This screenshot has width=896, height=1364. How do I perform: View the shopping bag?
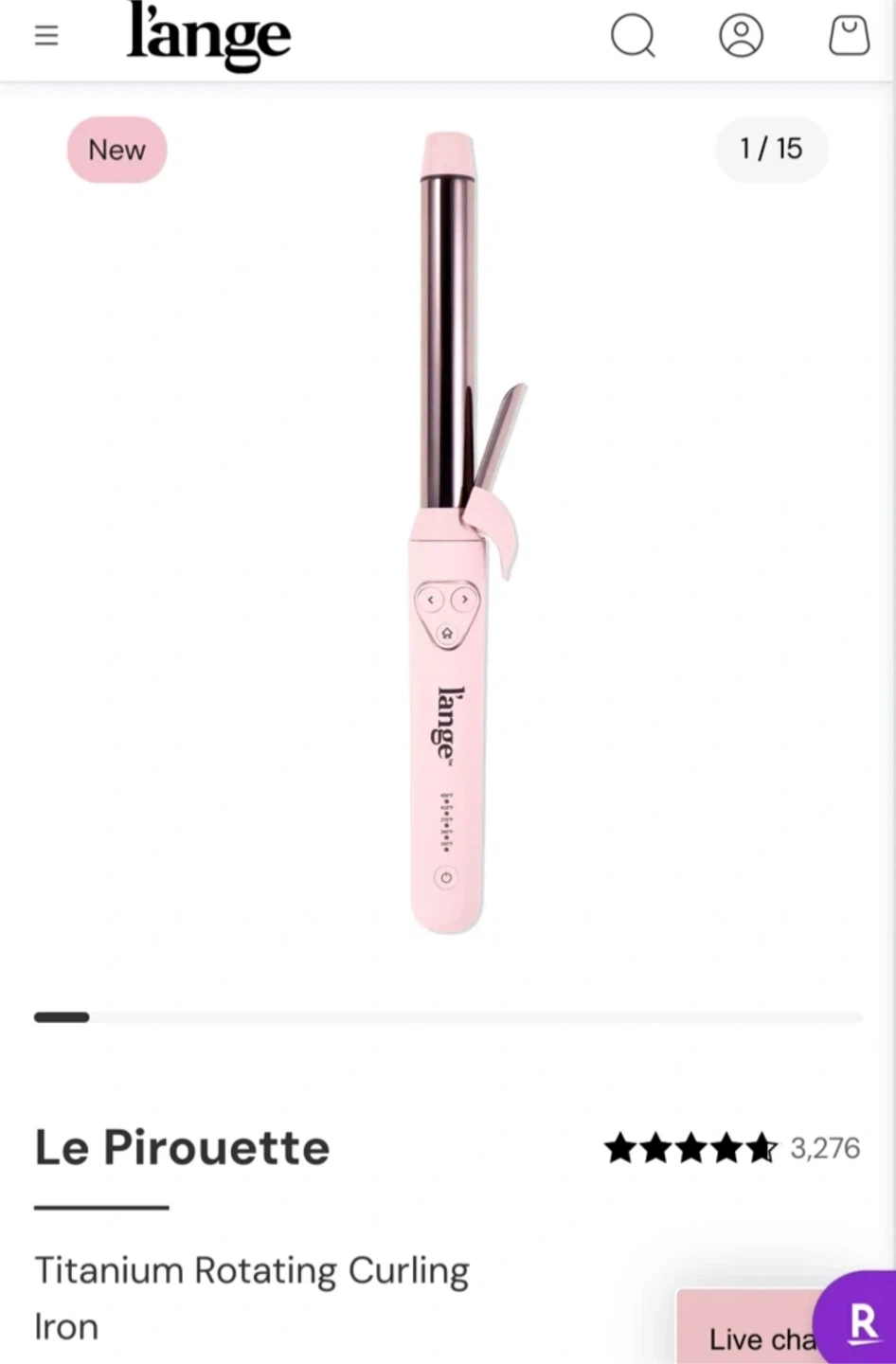point(849,37)
